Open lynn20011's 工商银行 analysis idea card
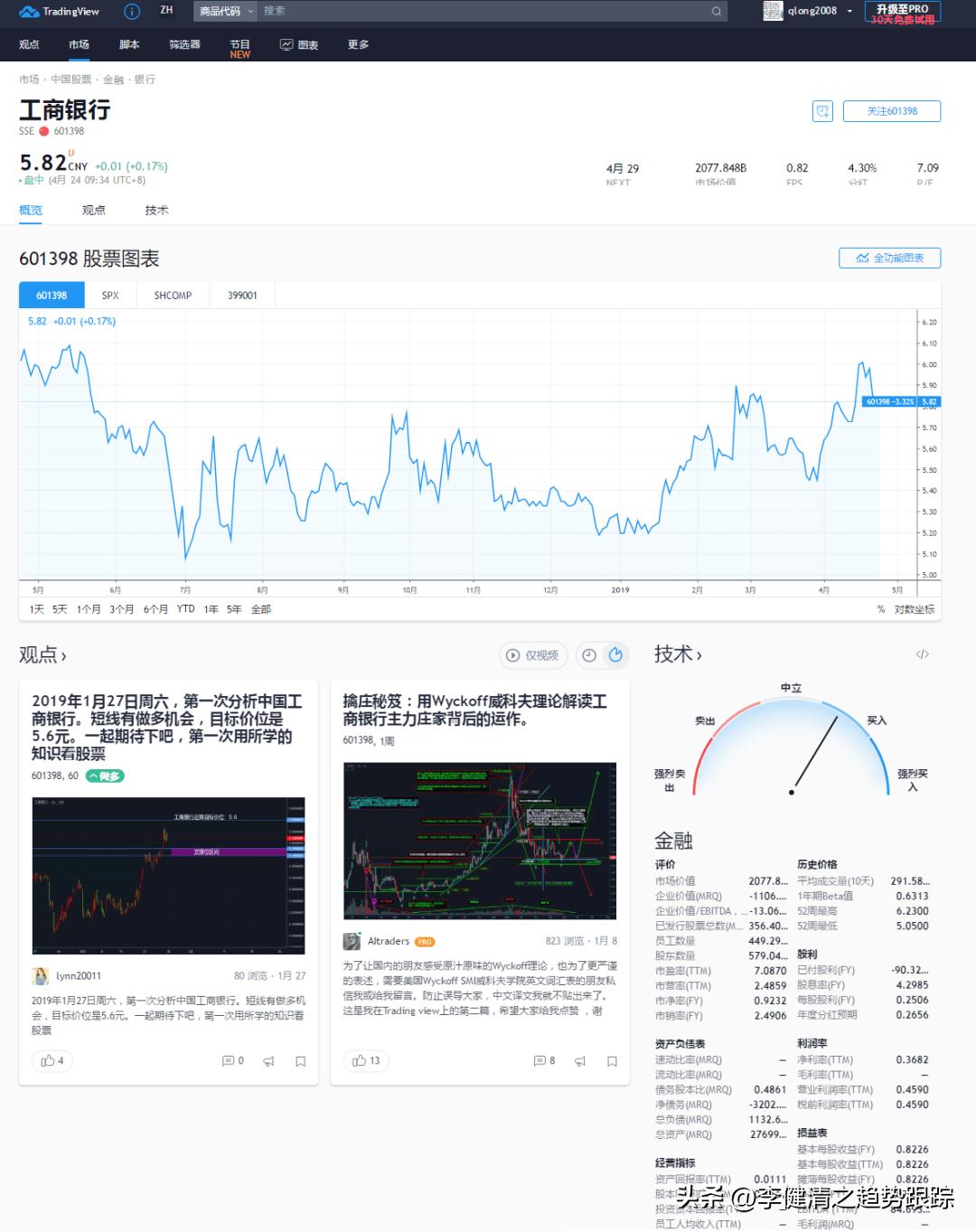 pyautogui.click(x=167, y=727)
